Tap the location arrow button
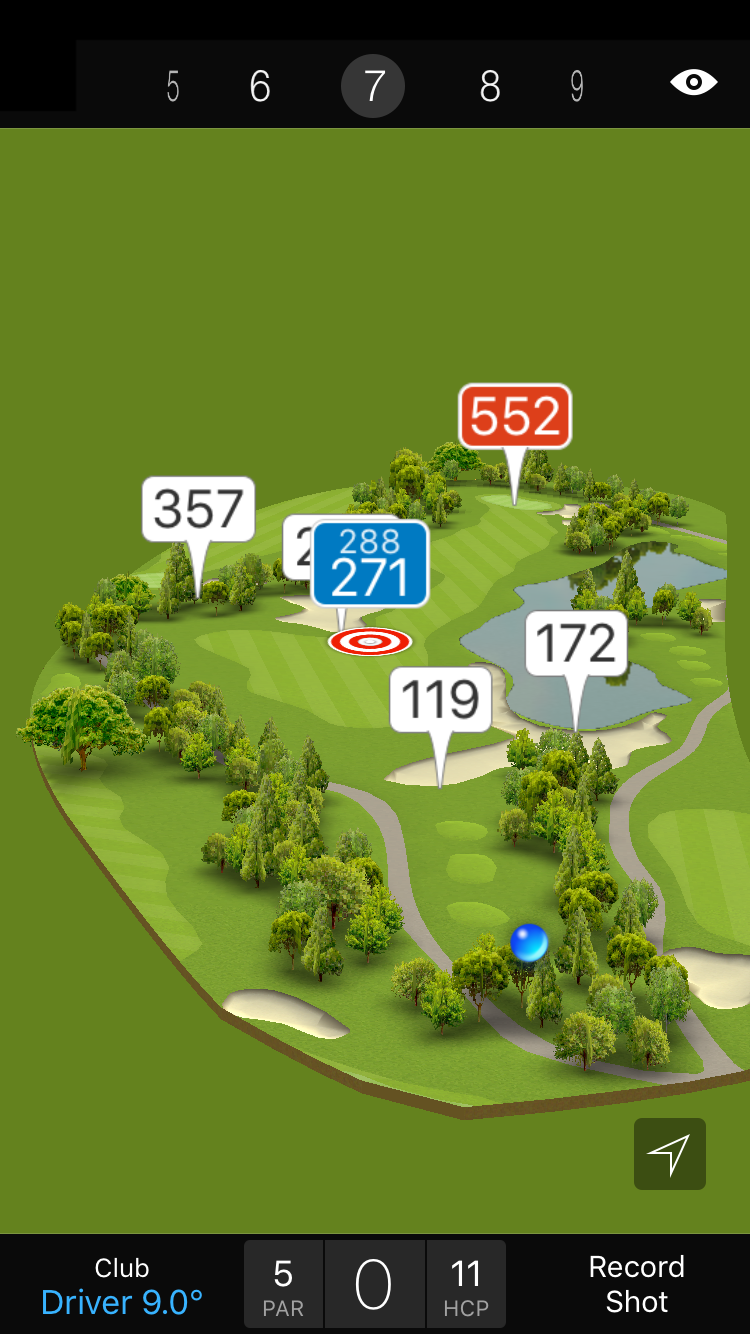 [x=669, y=1154]
